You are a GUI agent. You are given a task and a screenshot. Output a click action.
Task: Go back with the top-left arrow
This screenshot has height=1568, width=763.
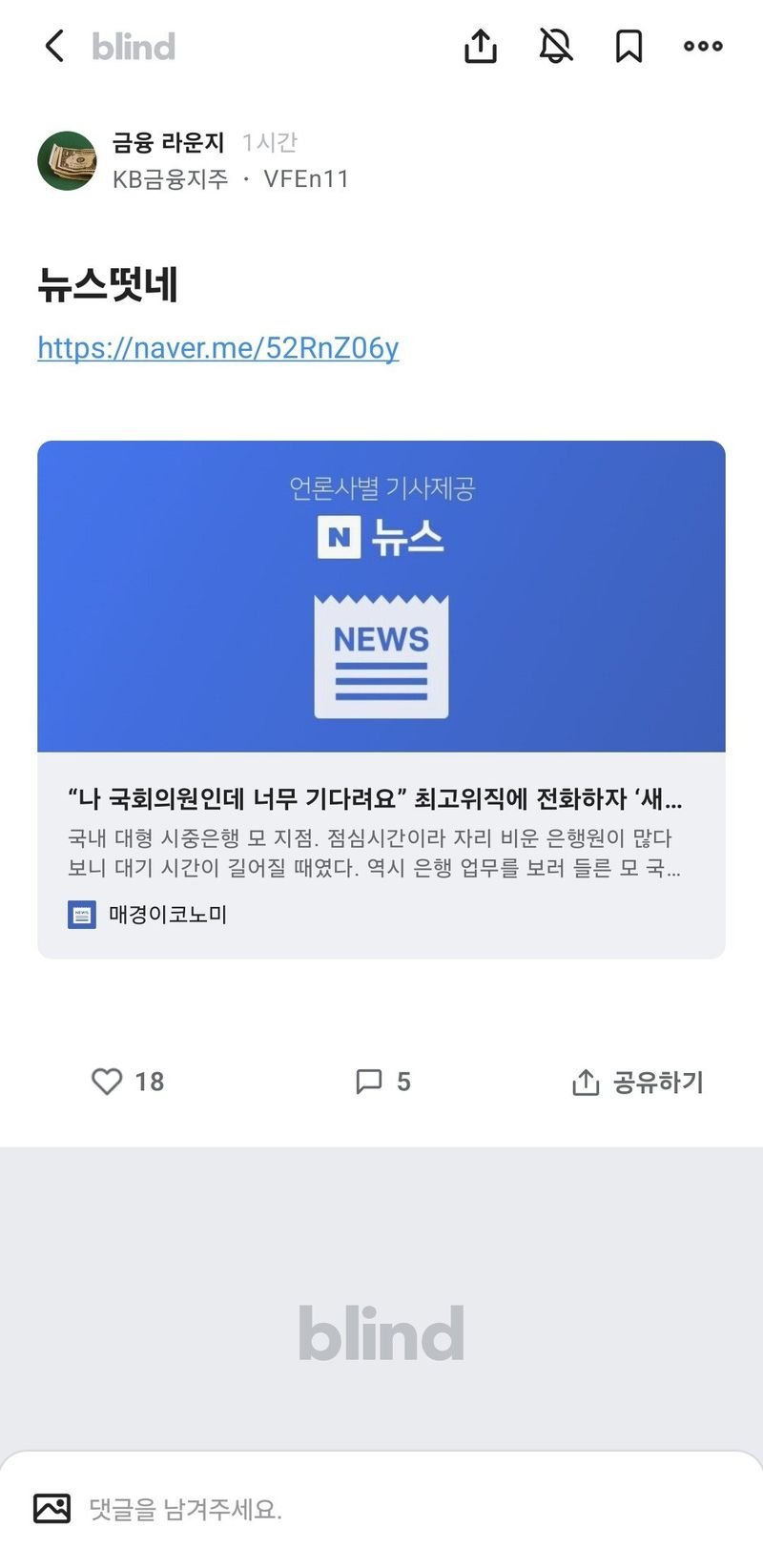(x=54, y=46)
